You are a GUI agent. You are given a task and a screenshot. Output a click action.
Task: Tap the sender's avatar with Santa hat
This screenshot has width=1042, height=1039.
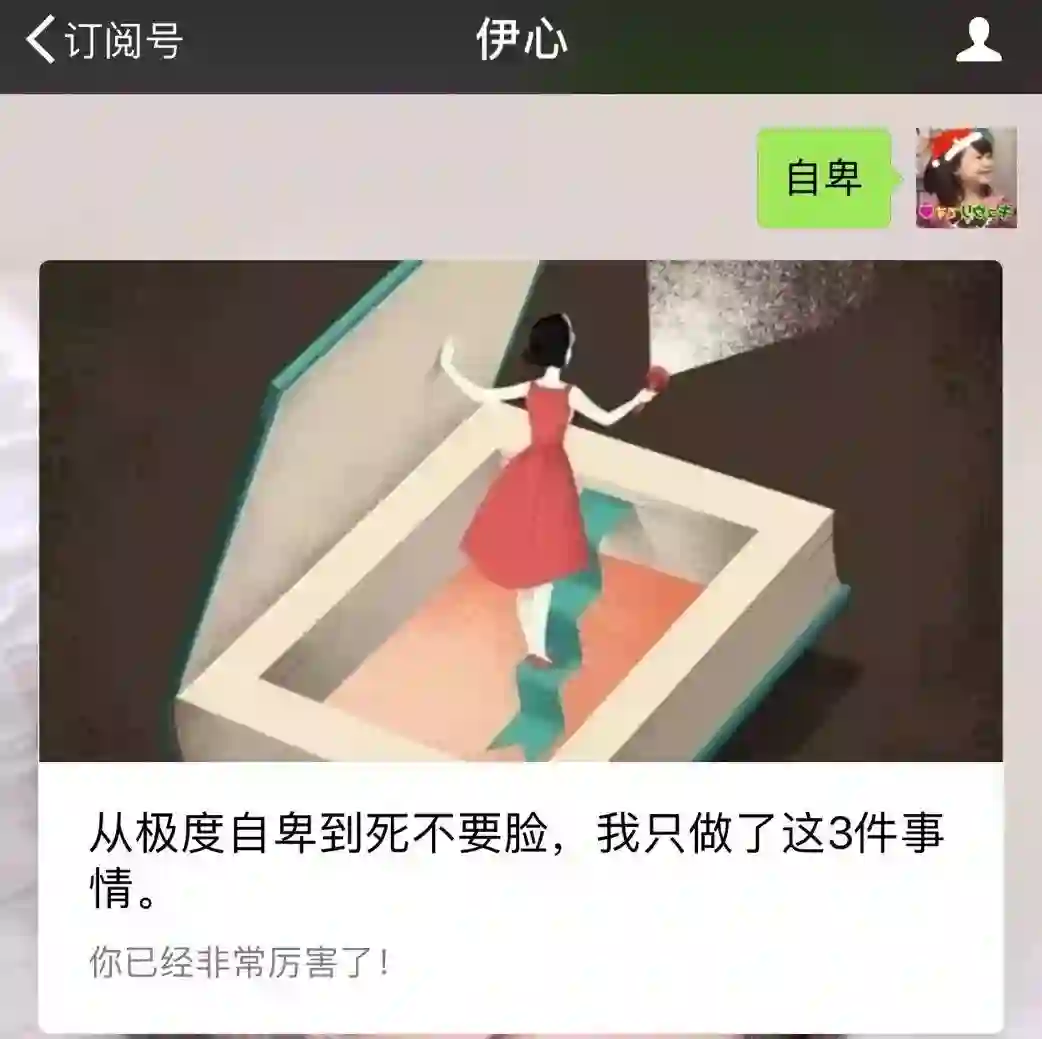pos(966,178)
